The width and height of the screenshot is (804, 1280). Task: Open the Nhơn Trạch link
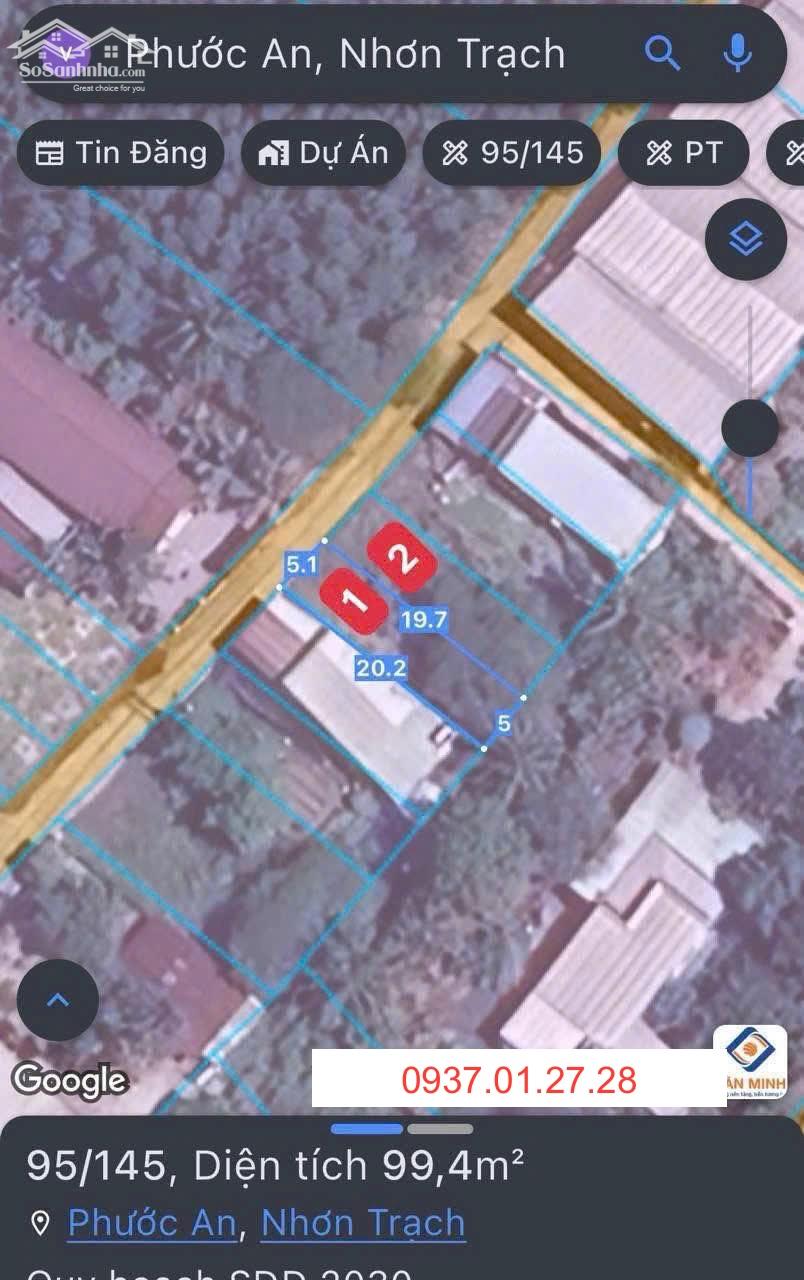(x=363, y=1223)
